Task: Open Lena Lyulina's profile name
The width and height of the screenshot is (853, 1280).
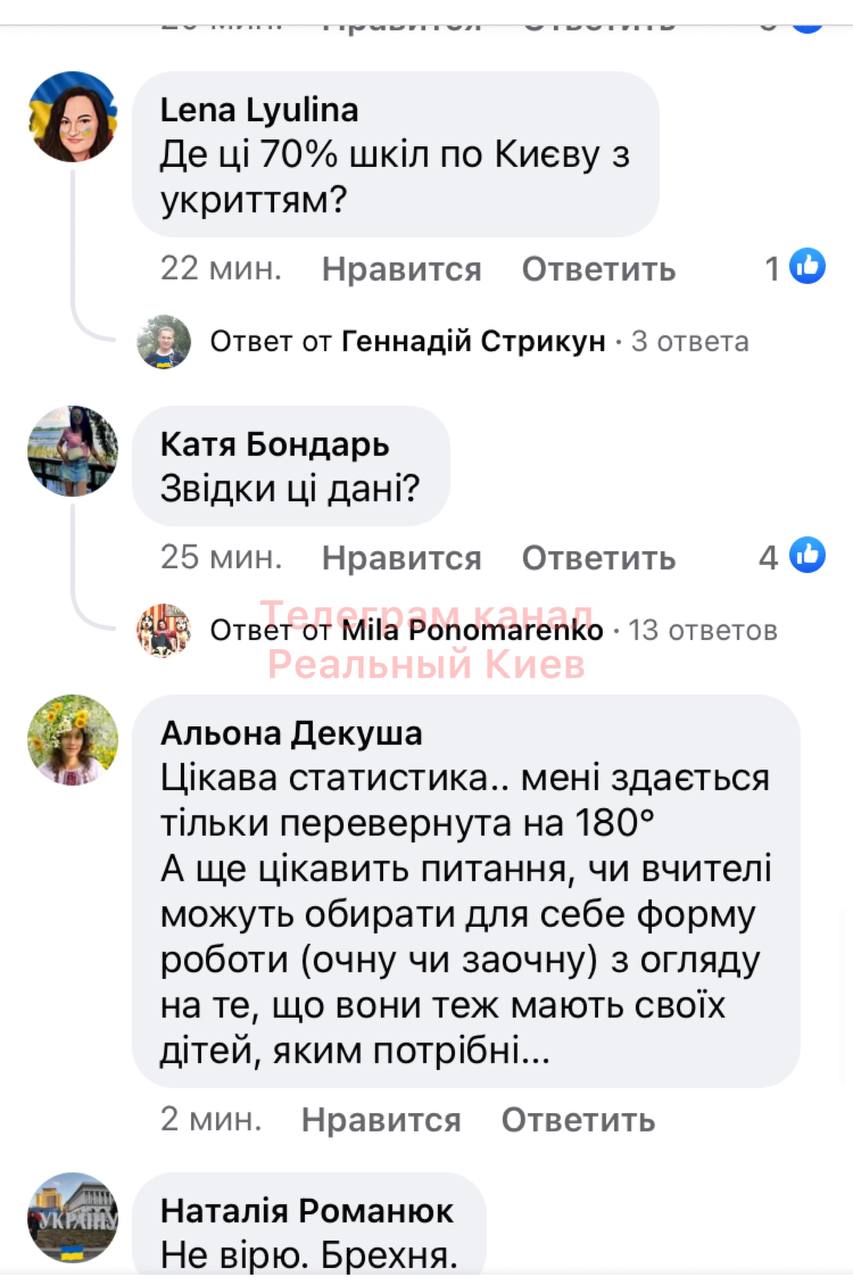Action: 259,109
